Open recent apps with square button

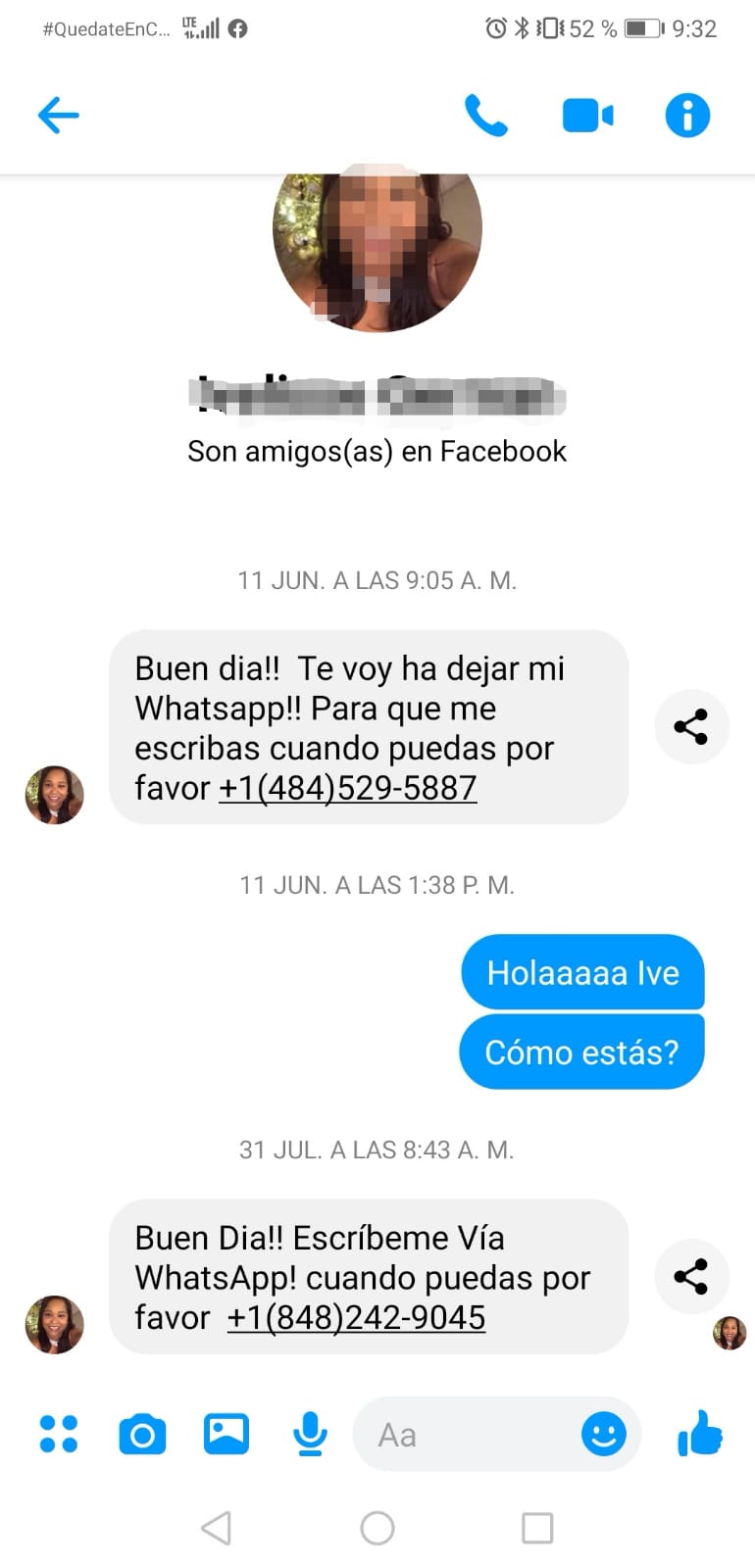[537, 1528]
